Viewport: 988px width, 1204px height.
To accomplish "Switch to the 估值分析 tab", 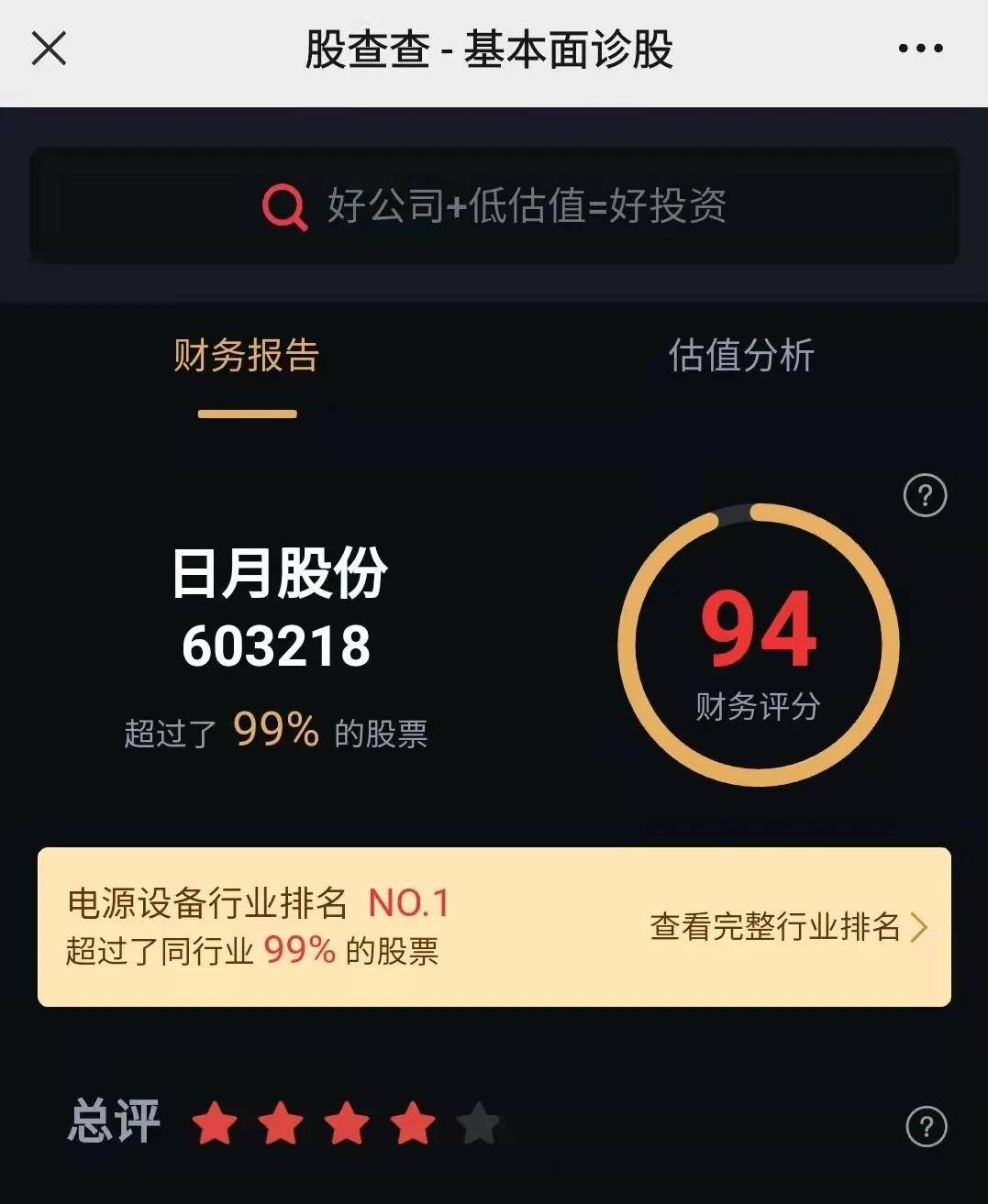I will [740, 356].
